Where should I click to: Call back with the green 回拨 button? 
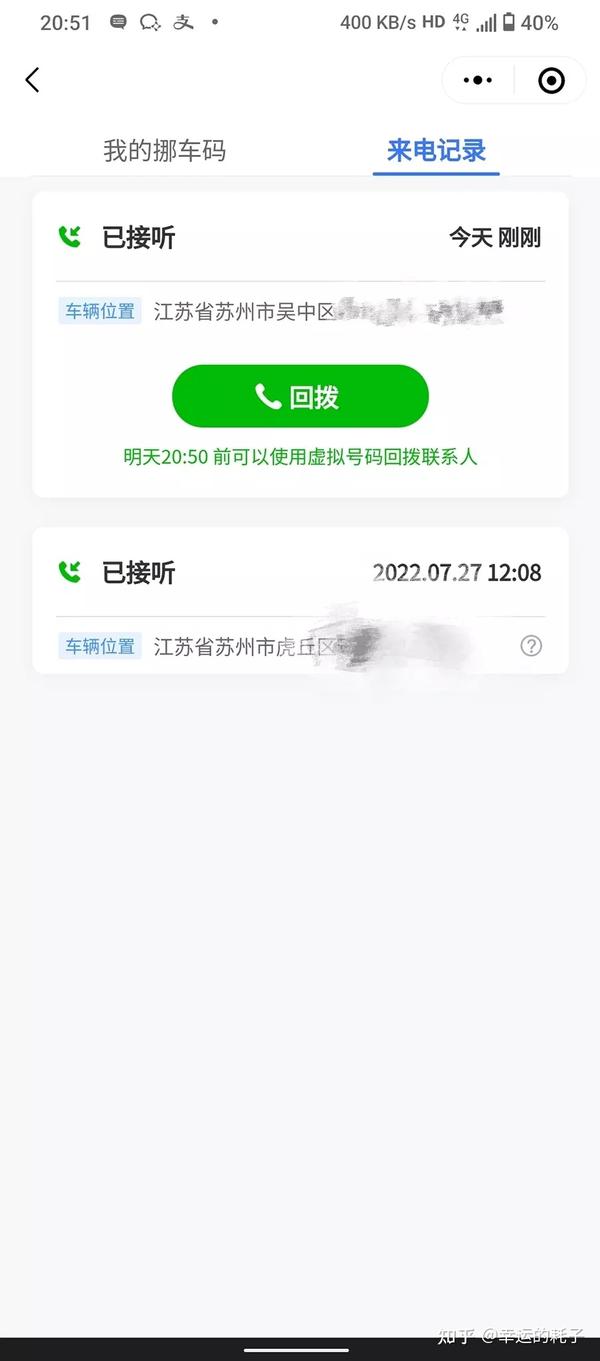point(300,397)
